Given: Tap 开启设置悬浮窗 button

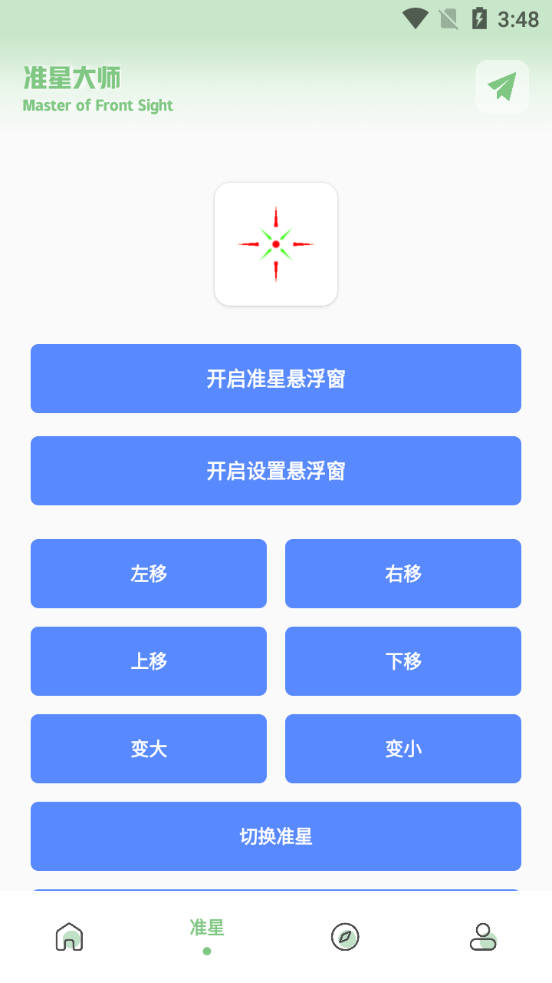Looking at the screenshot, I should tap(276, 471).
